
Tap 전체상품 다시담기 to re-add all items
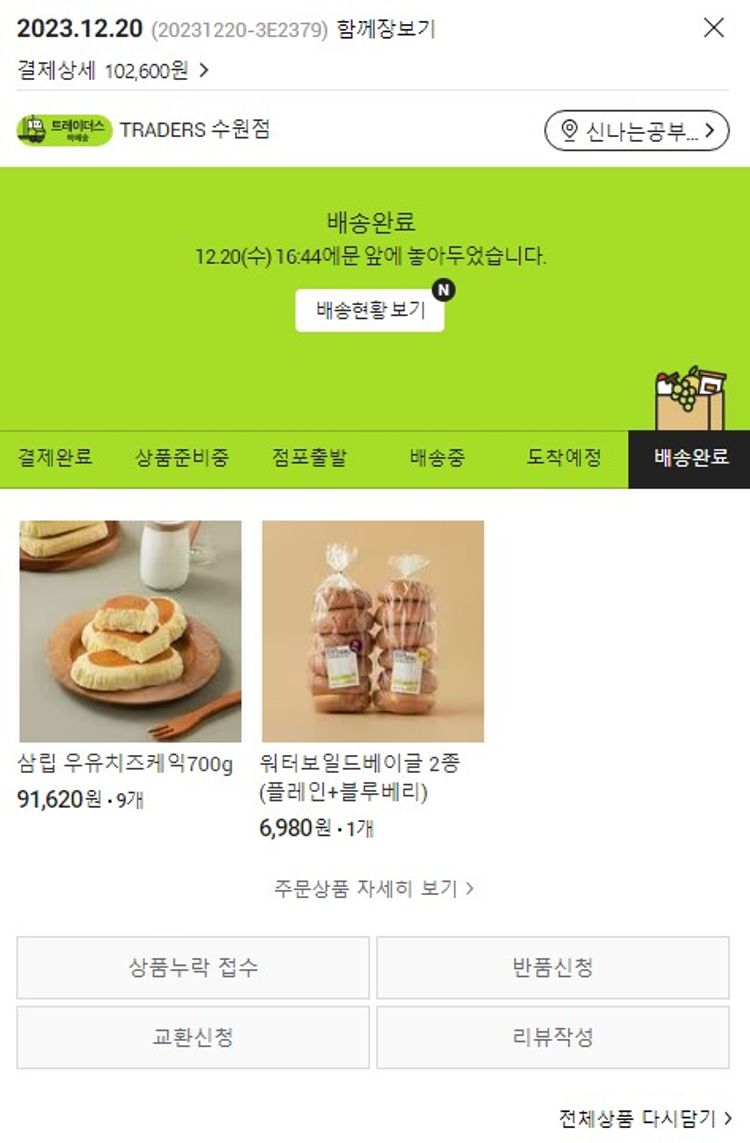pos(645,1117)
